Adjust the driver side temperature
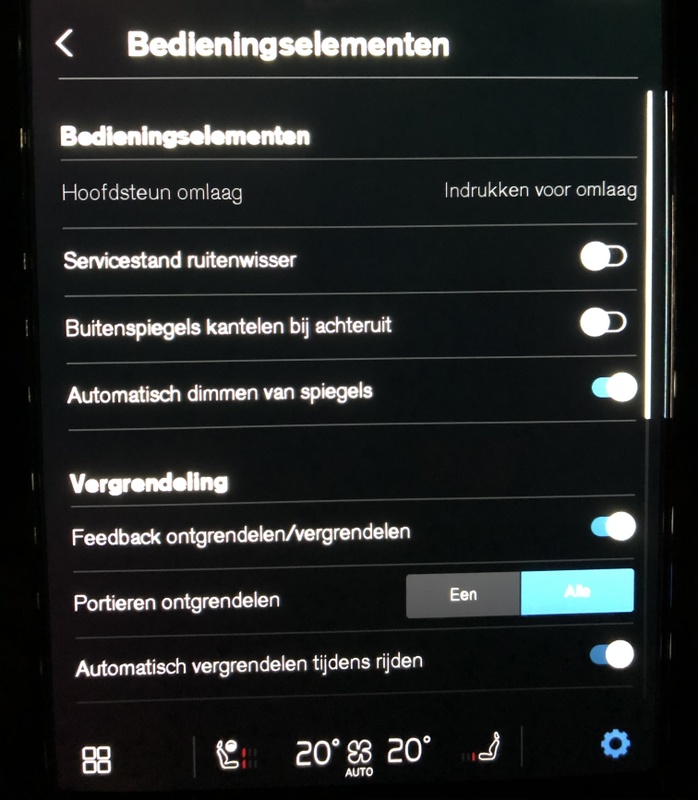Viewport: 698px width, 800px height. coord(318,752)
